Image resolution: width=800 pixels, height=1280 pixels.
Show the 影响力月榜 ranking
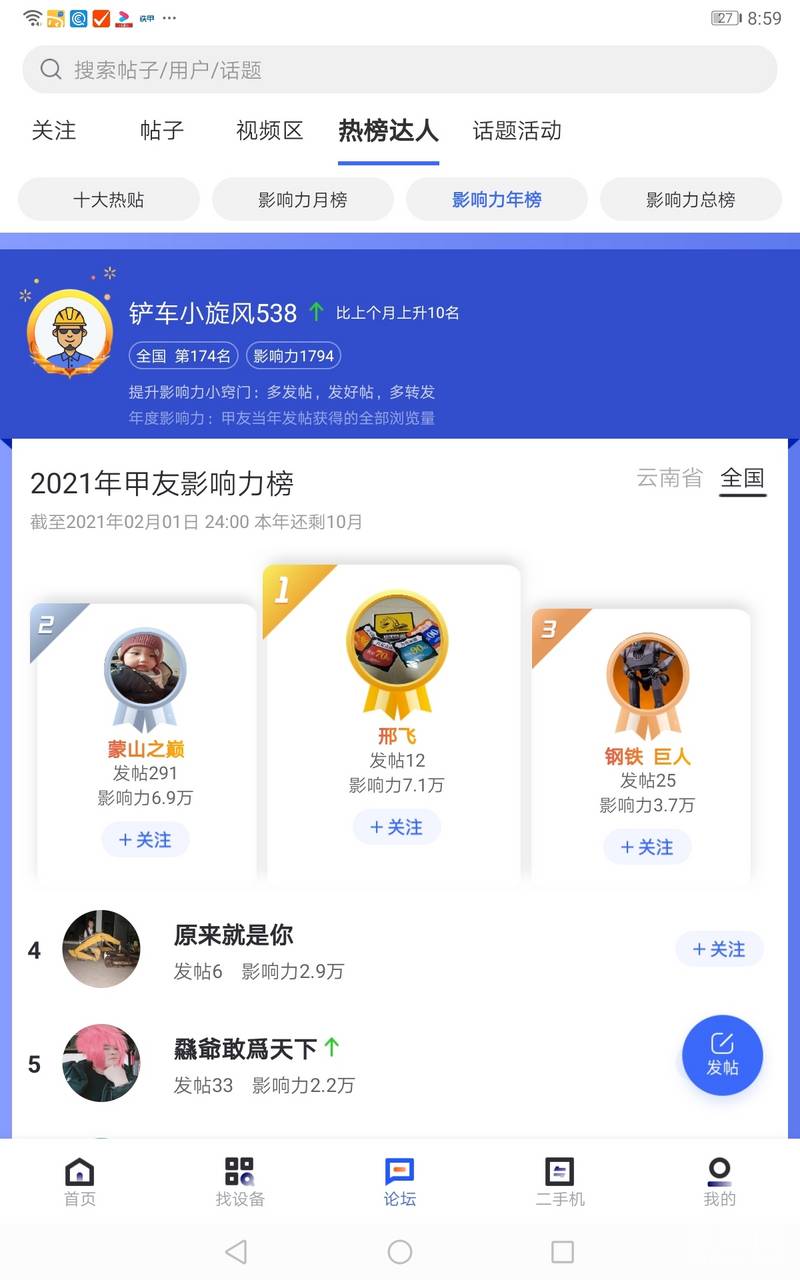(303, 199)
